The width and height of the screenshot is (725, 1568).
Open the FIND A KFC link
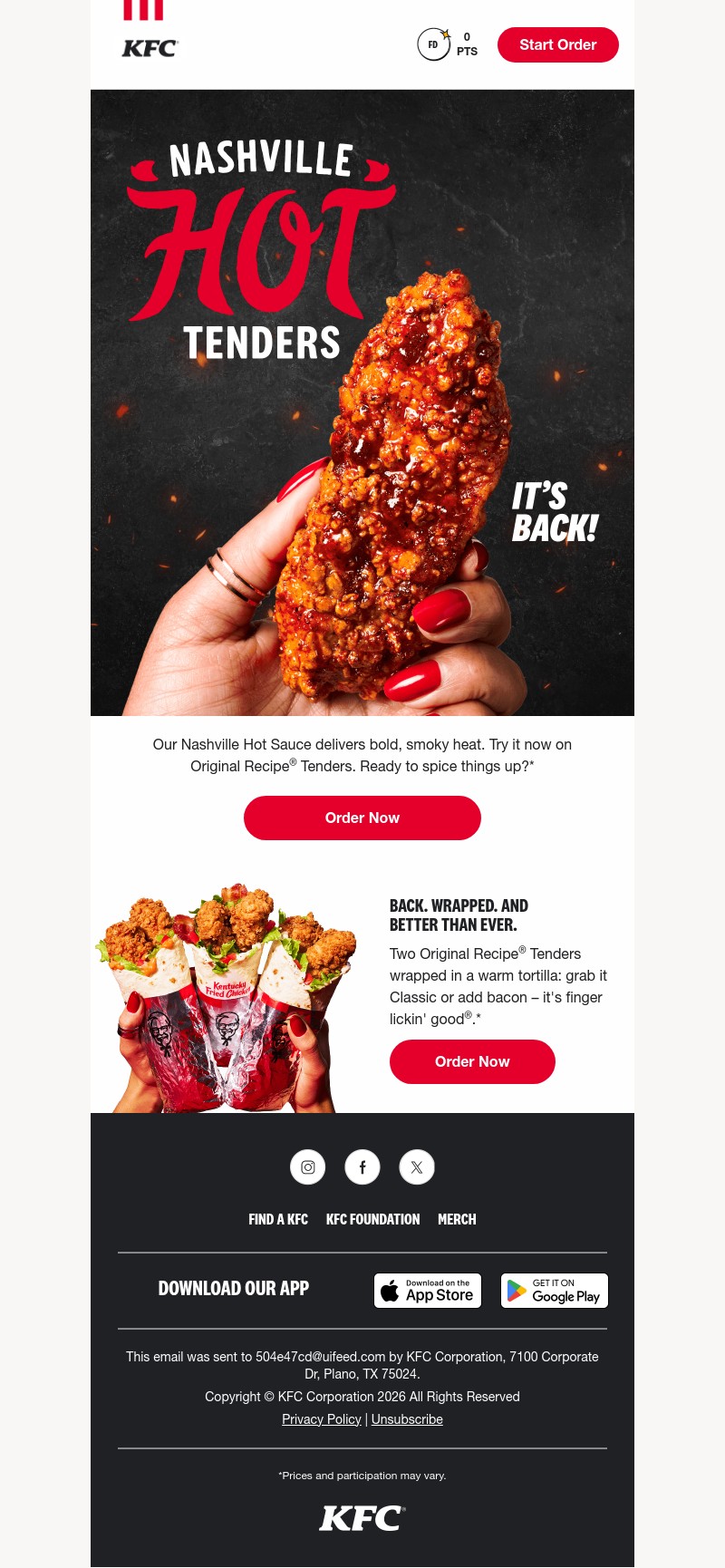[x=278, y=1219]
